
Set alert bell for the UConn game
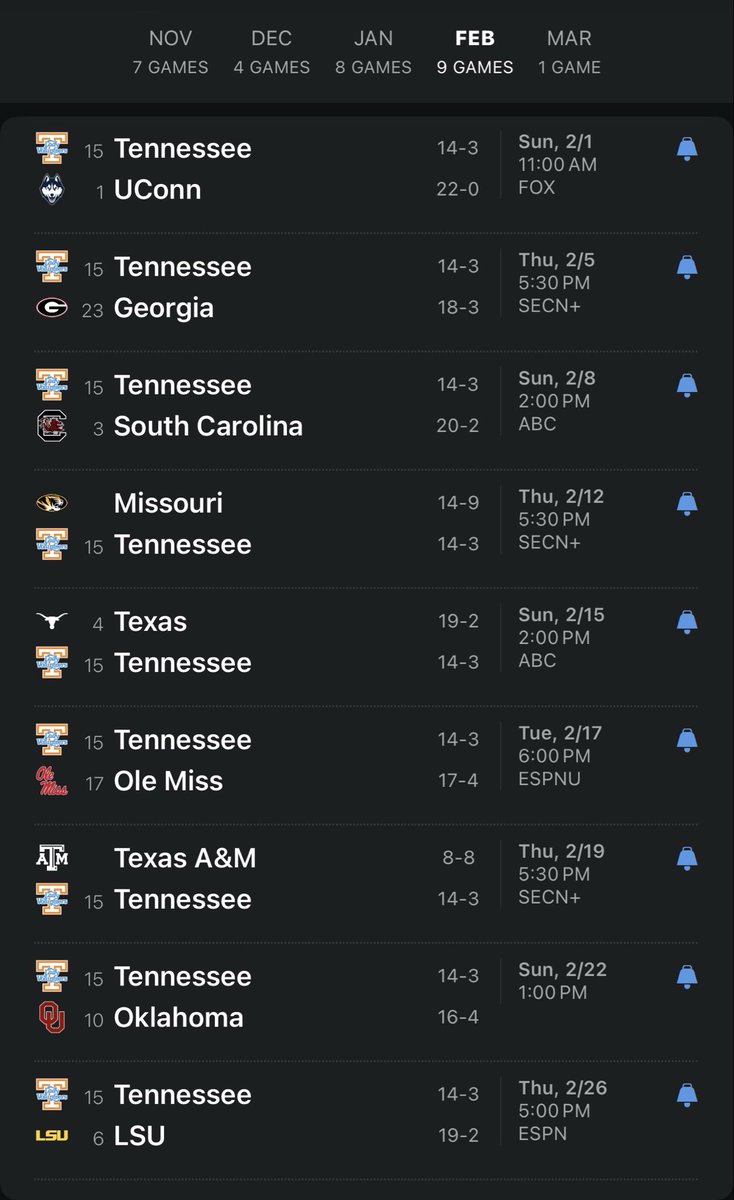pos(687,150)
